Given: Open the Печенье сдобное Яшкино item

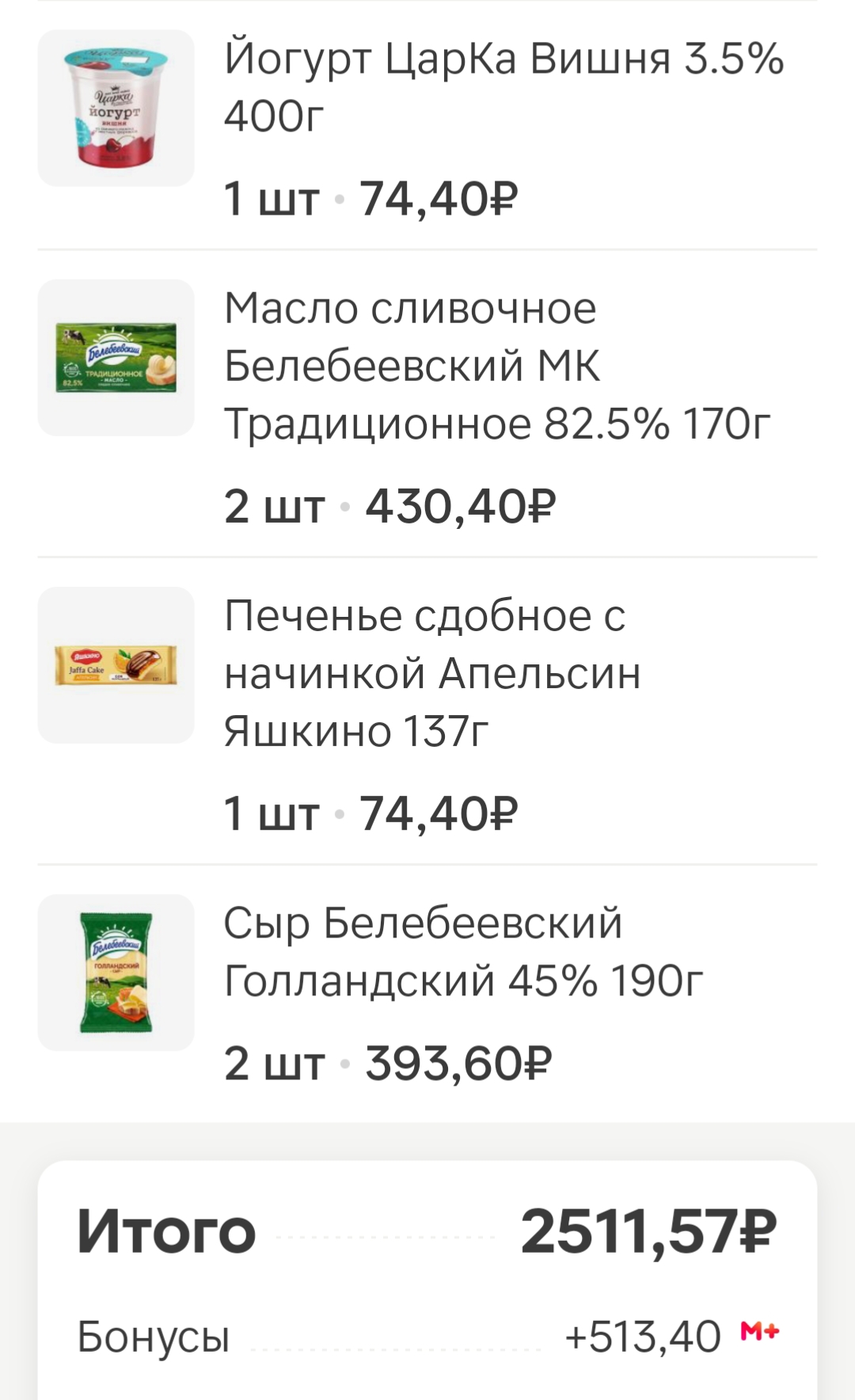Looking at the screenshot, I should 427,710.
